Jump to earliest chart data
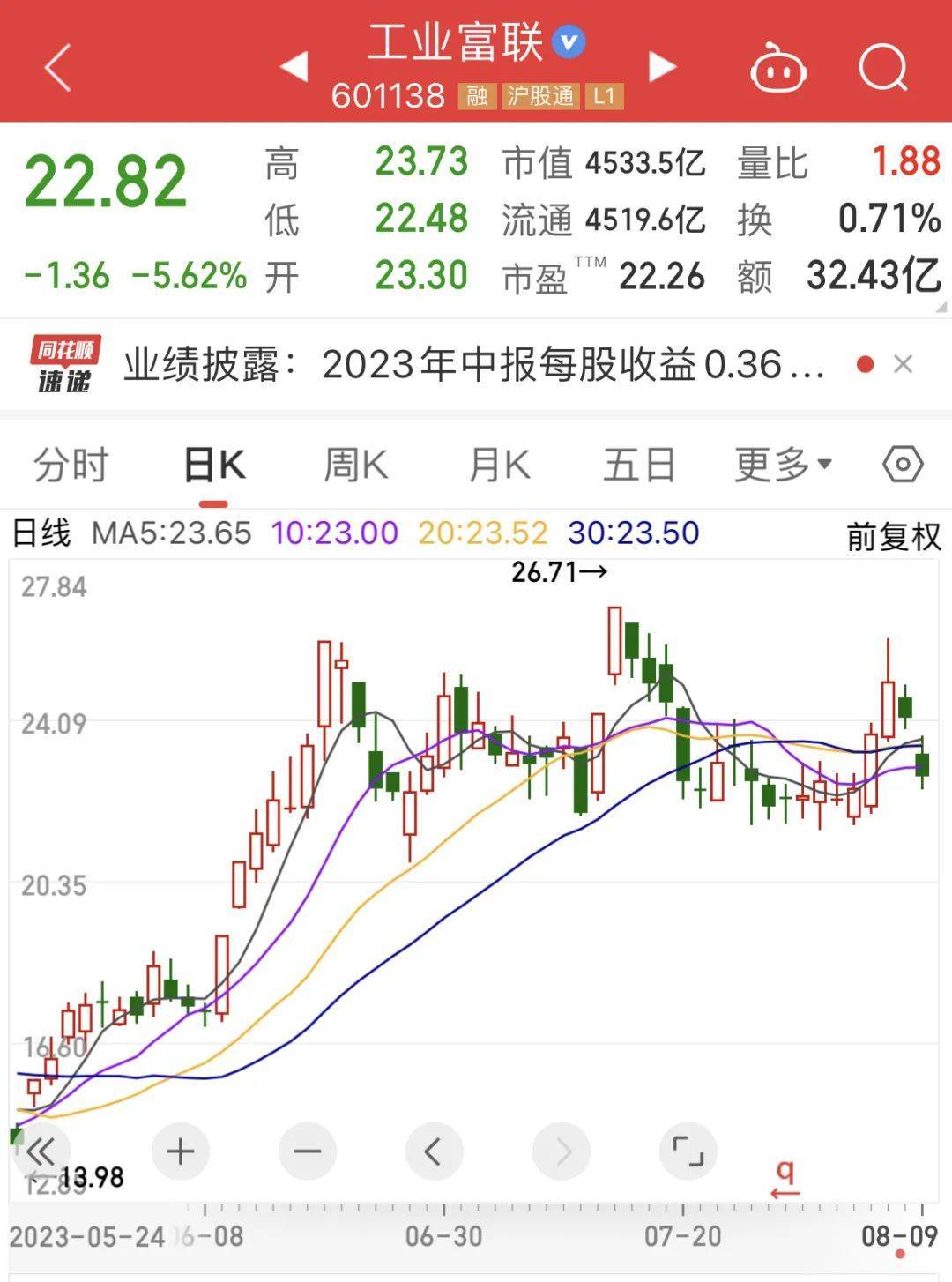 pyautogui.click(x=41, y=1152)
